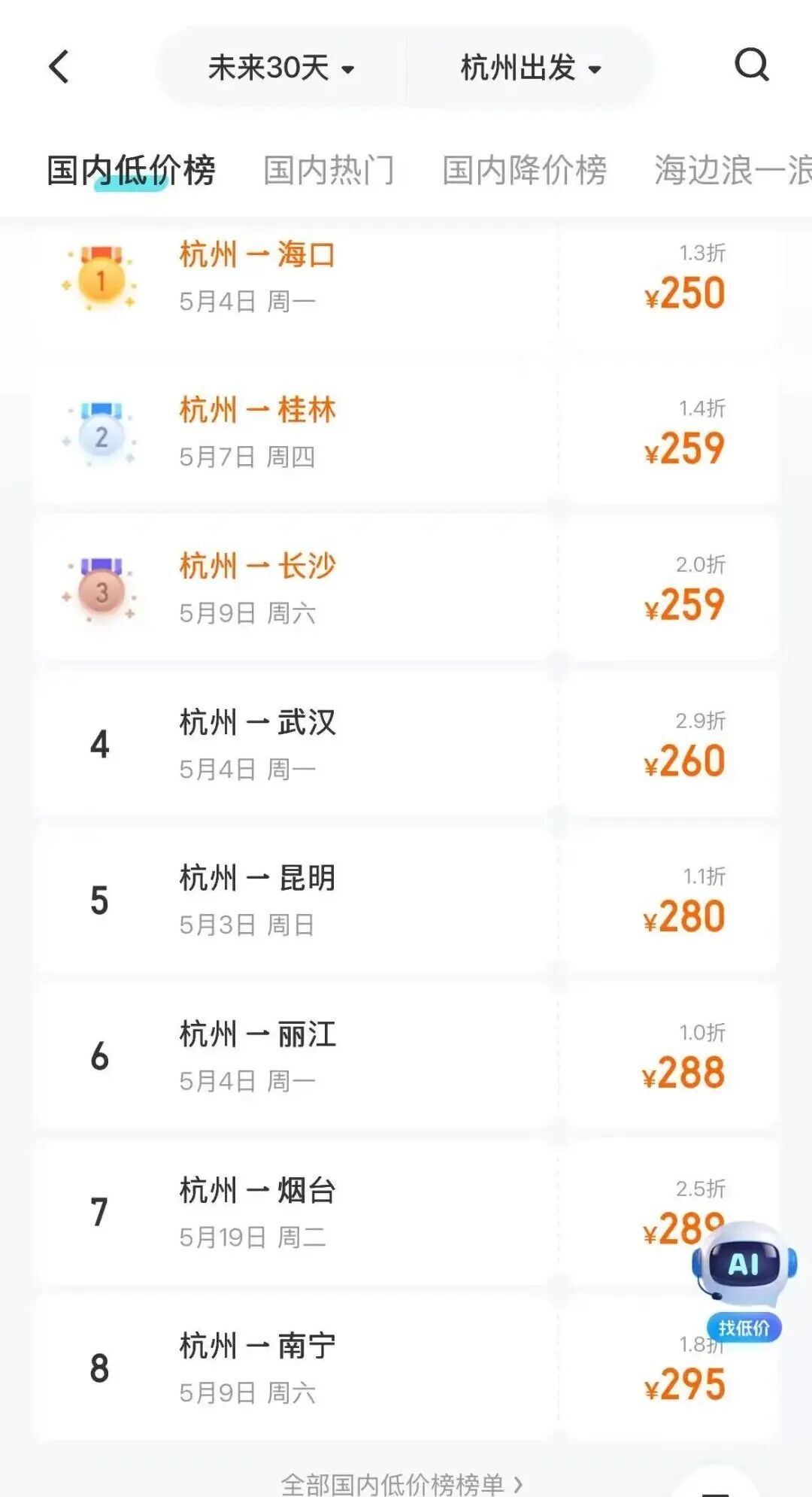This screenshot has height=1497, width=812.
Task: Expand the 未来30天 date range dropdown
Action: (x=281, y=68)
